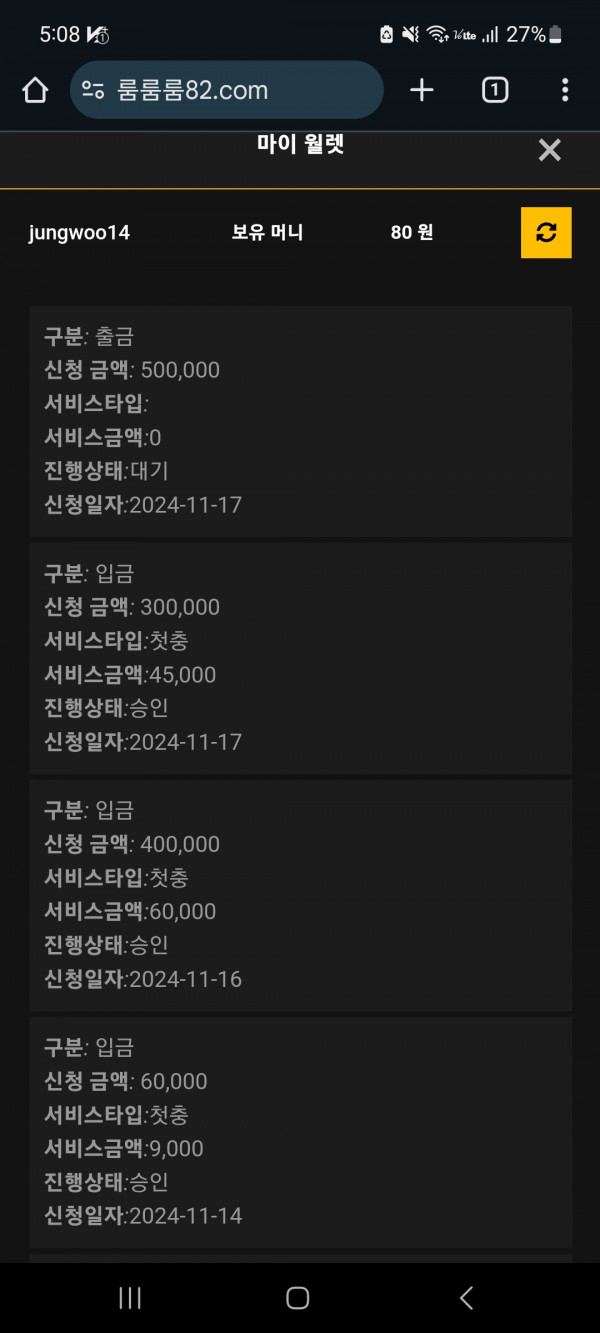
Task: Open the tab switcher
Action: point(495,90)
